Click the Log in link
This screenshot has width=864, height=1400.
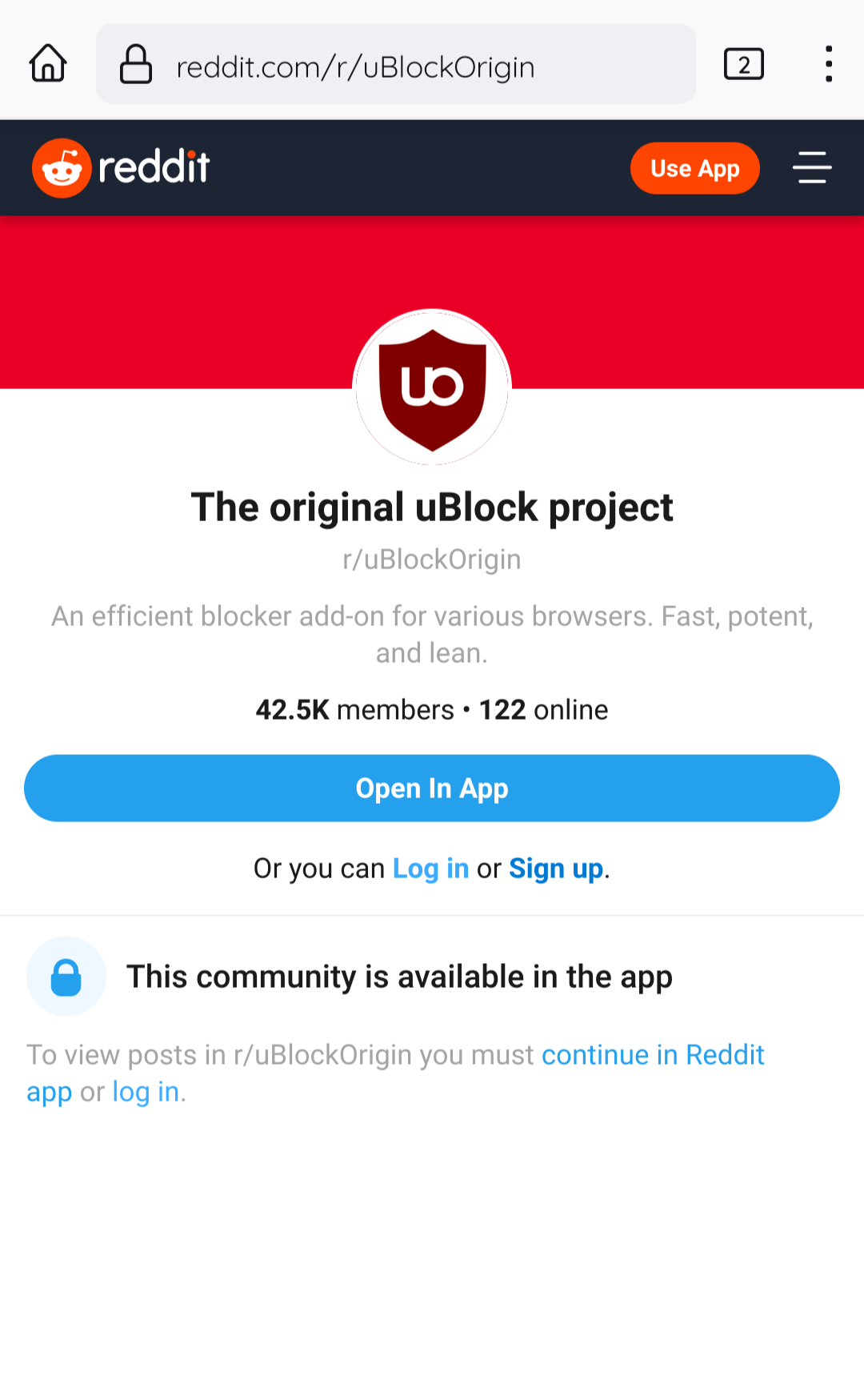(x=430, y=868)
